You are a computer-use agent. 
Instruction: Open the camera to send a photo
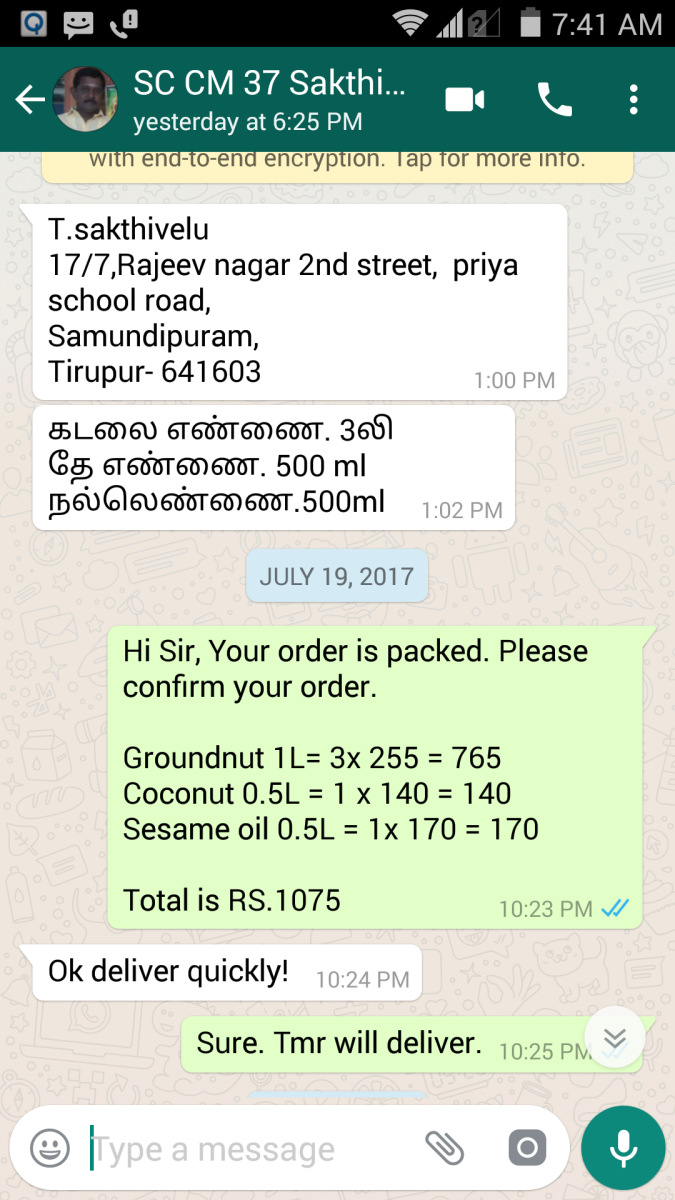527,1148
